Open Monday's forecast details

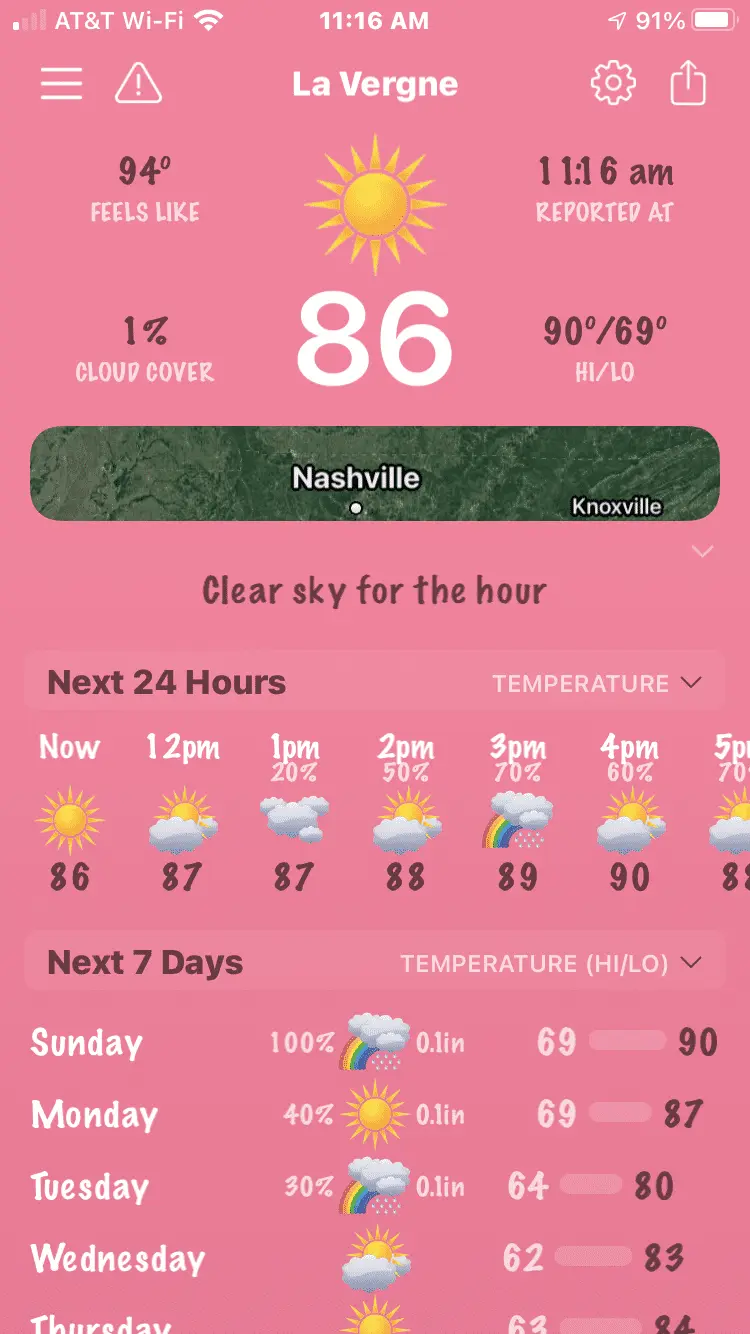(375, 1114)
